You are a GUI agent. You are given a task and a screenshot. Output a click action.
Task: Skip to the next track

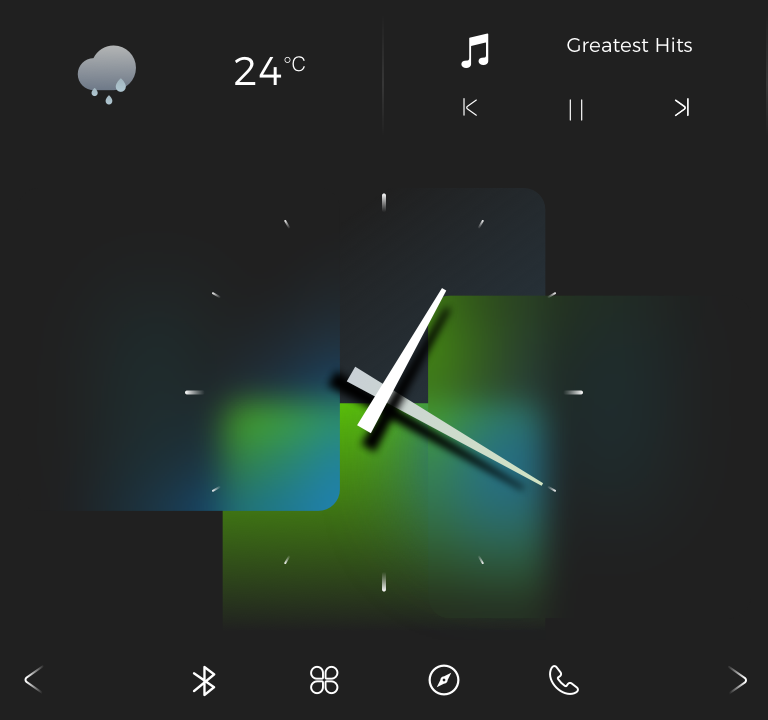pos(682,108)
